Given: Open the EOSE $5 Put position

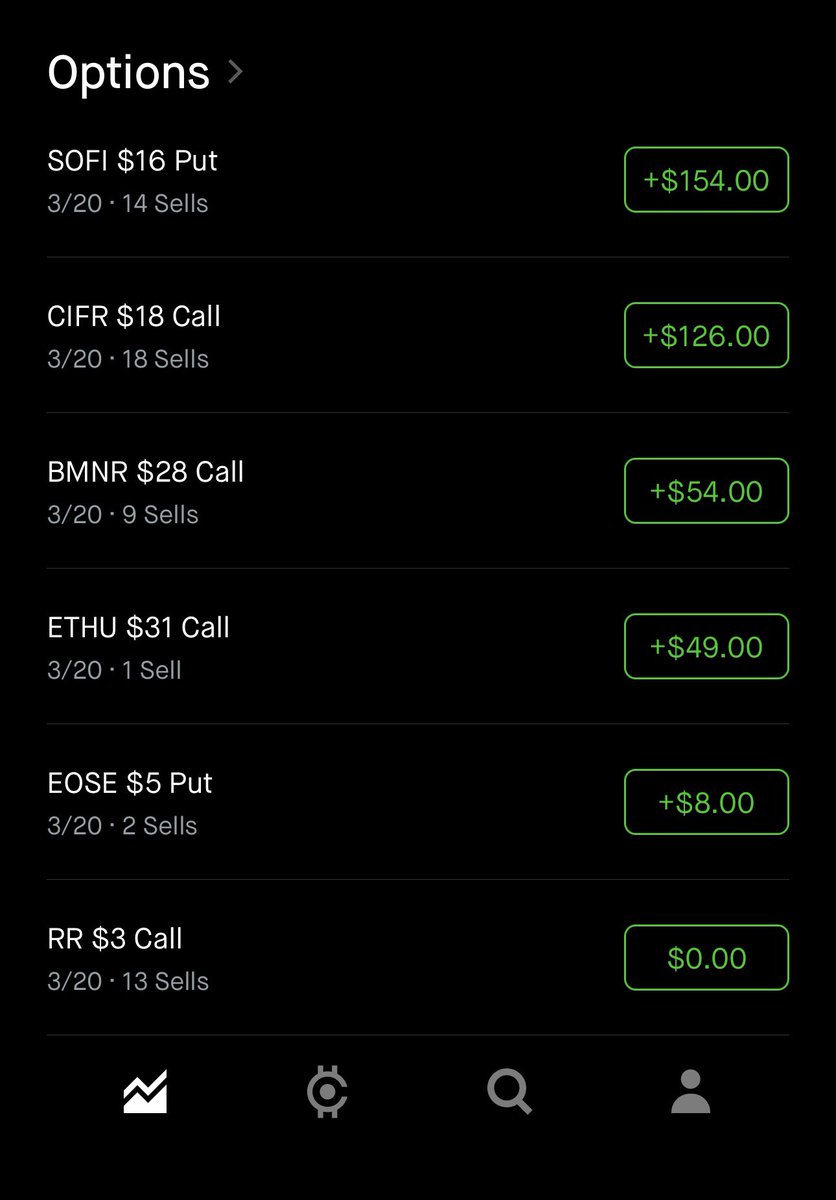Looking at the screenshot, I should pos(130,803).
